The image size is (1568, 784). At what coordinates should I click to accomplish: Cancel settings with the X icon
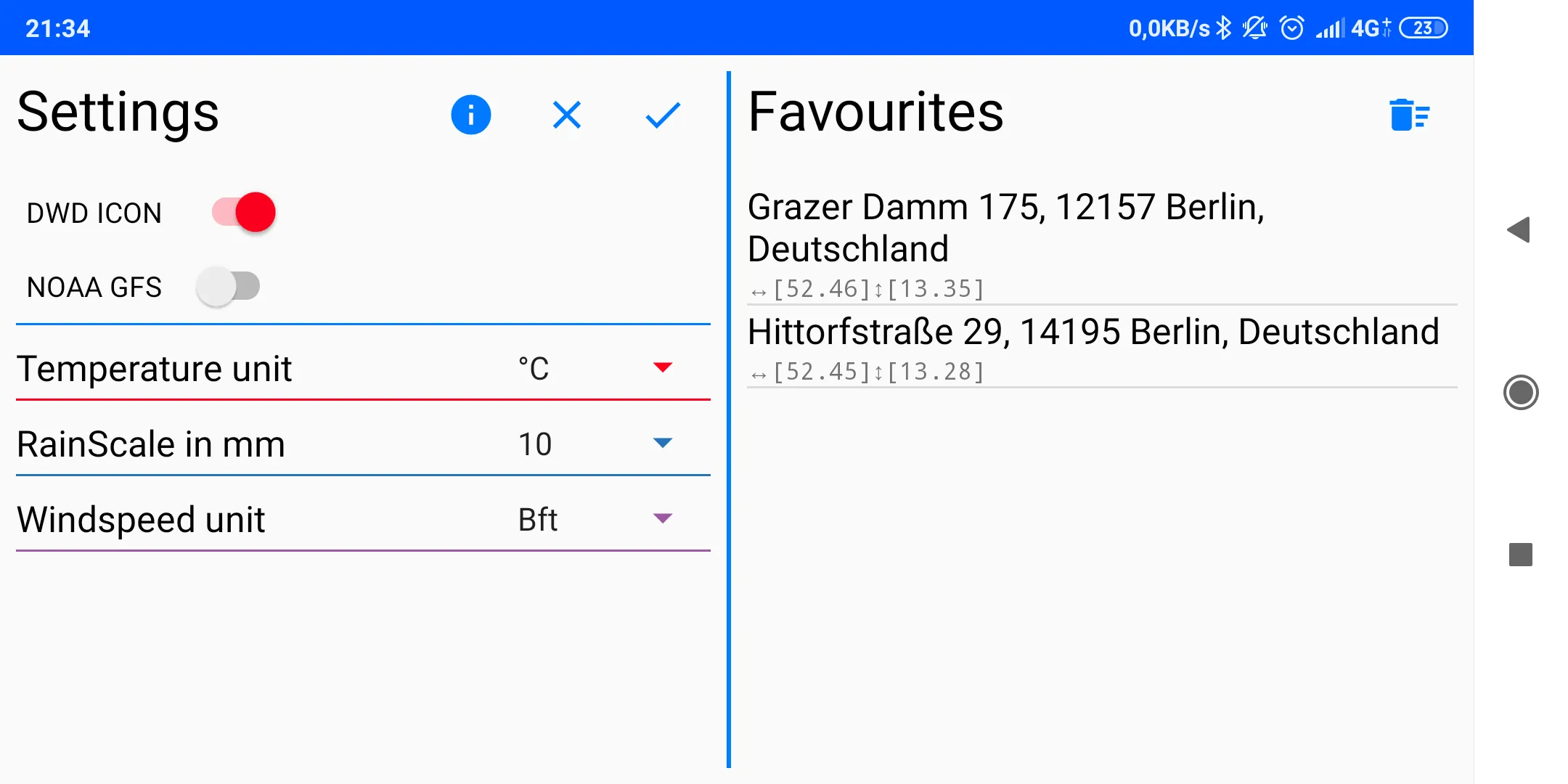coord(566,115)
